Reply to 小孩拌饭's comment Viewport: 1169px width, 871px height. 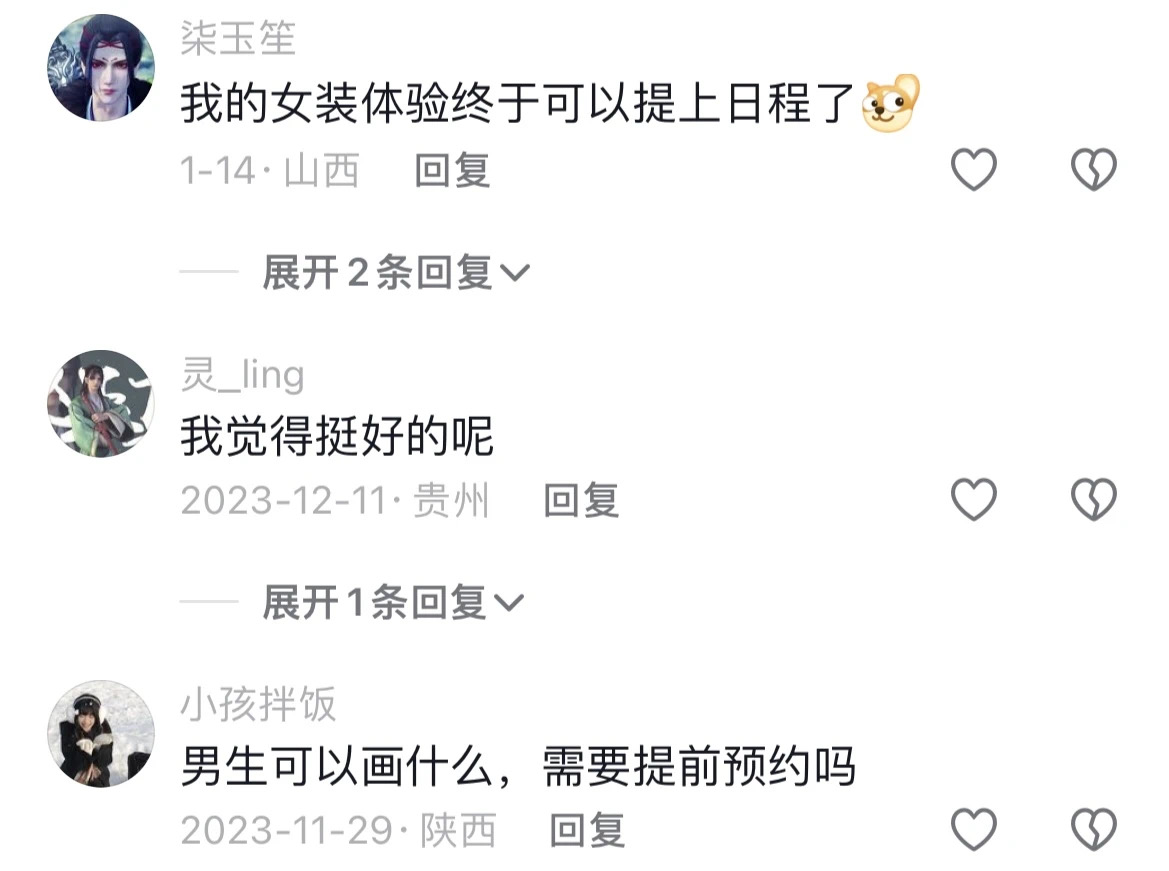(587, 831)
